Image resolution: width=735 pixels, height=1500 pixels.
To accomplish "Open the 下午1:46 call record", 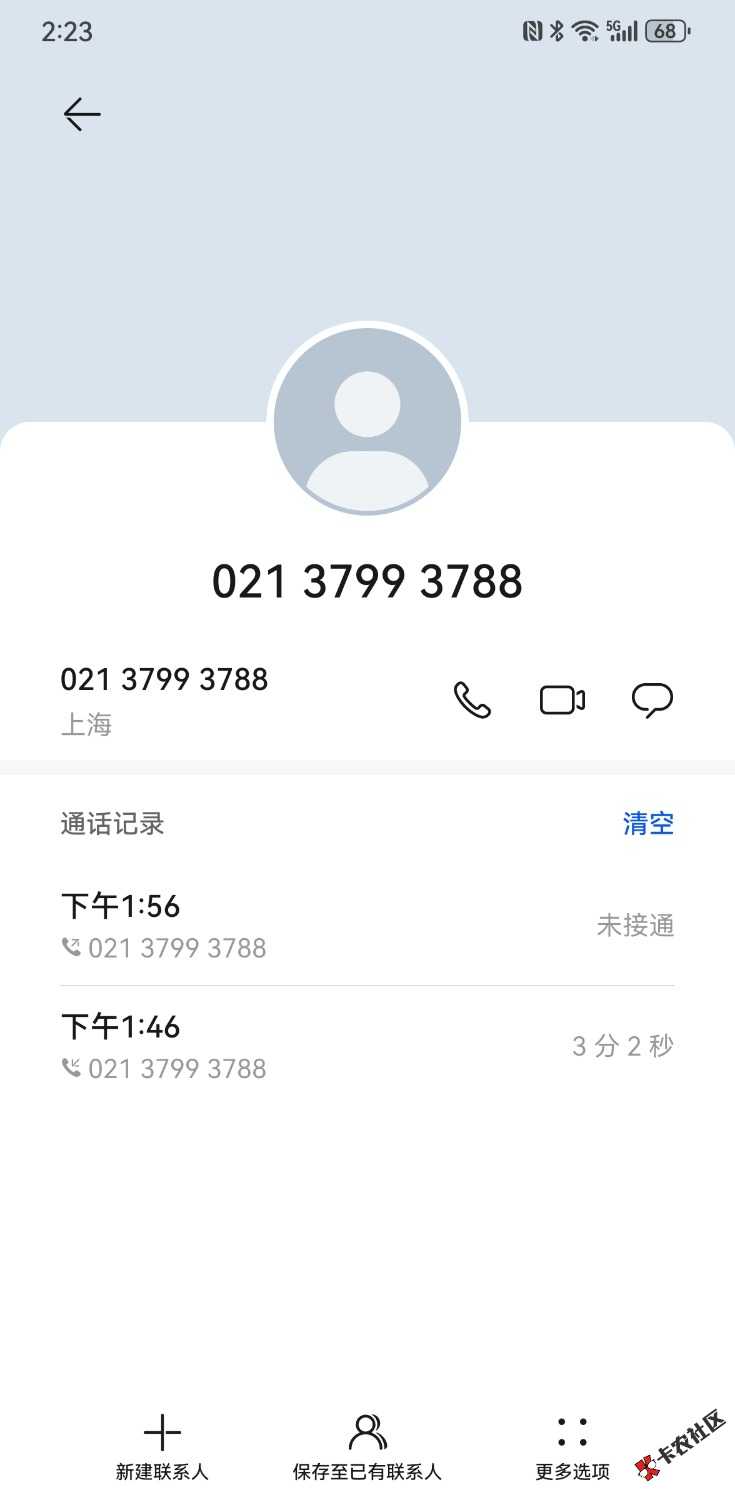I will coord(367,1046).
